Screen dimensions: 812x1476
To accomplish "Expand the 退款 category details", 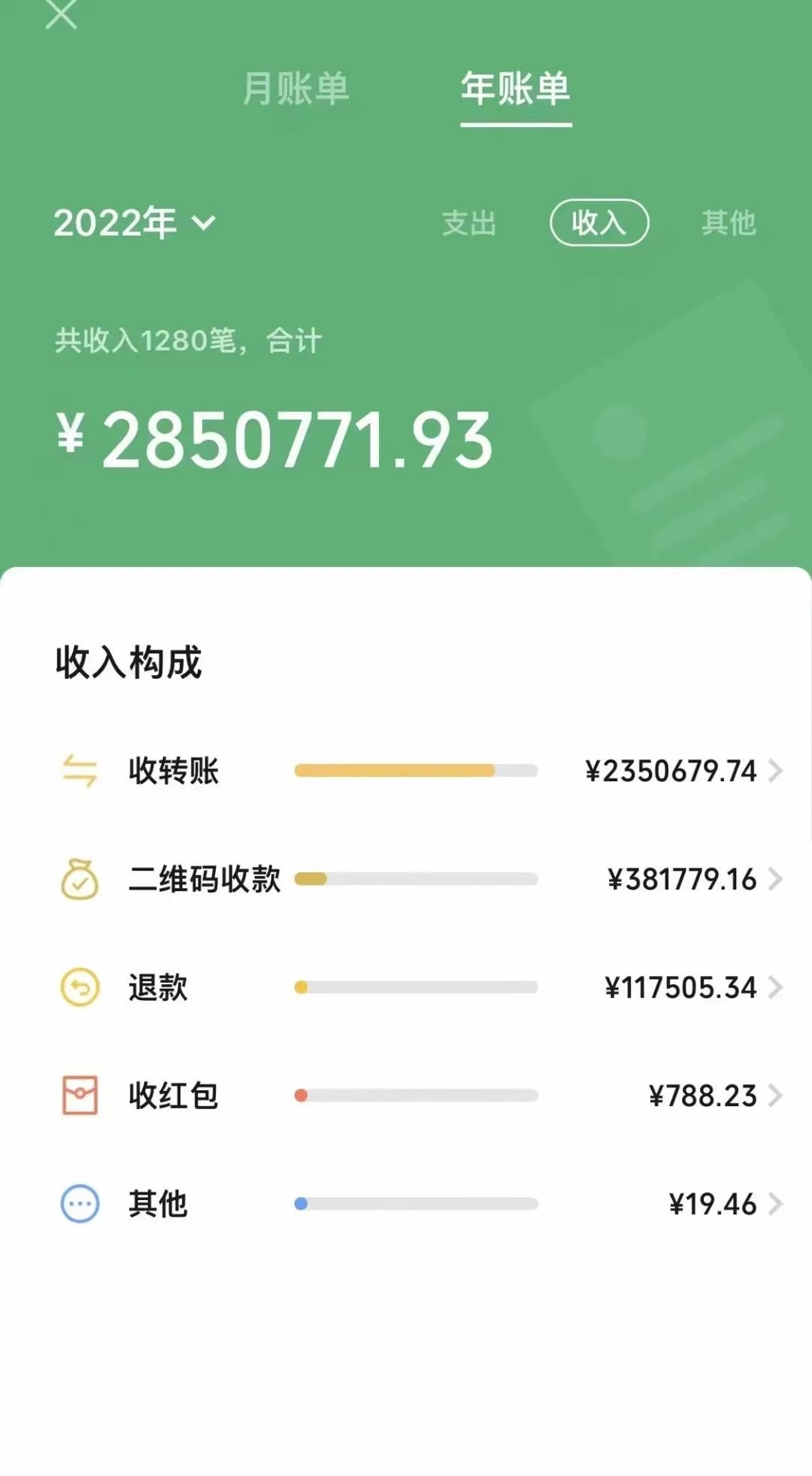I will click(x=776, y=987).
